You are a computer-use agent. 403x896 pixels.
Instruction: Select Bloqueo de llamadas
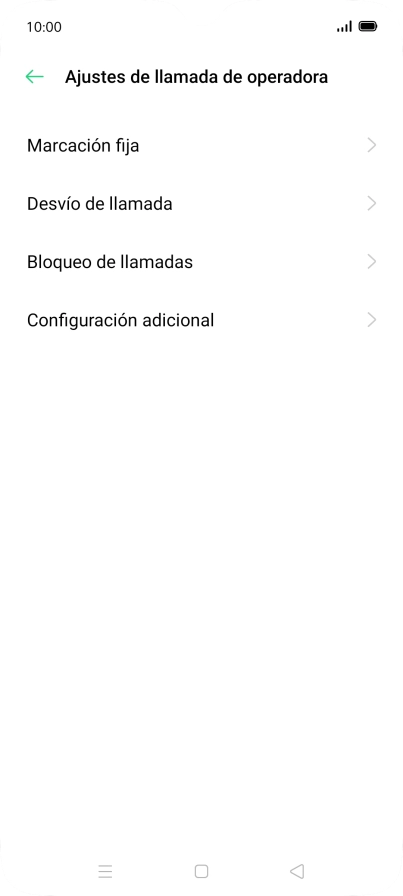(201, 262)
